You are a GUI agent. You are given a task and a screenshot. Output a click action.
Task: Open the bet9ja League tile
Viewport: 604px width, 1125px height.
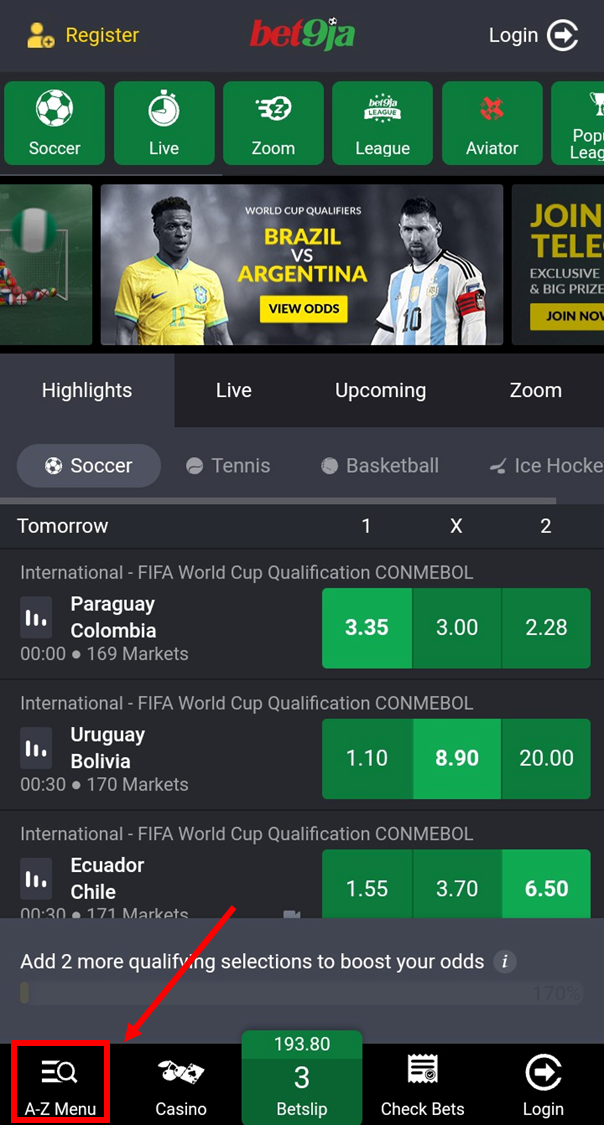click(x=382, y=123)
